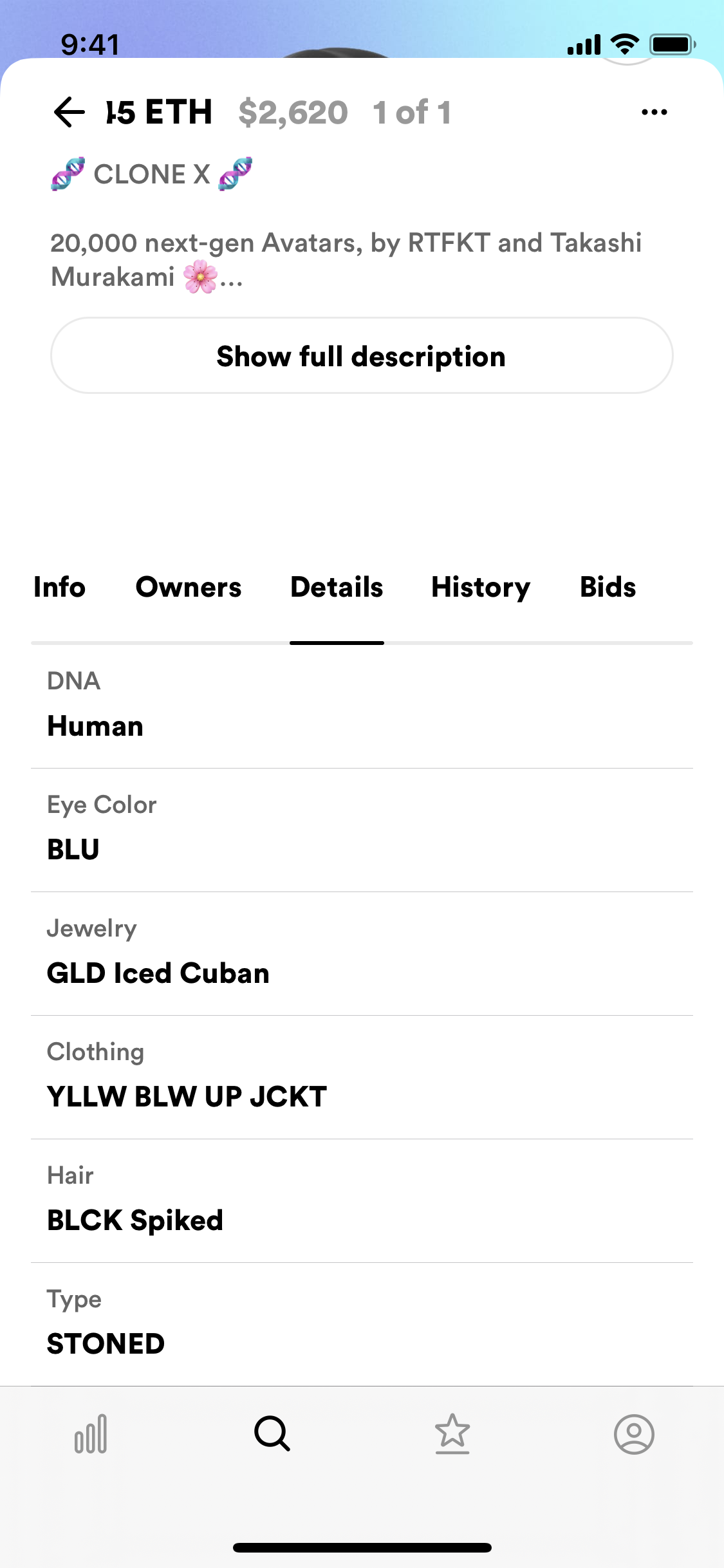
Task: Tap Show full description button
Action: click(362, 355)
